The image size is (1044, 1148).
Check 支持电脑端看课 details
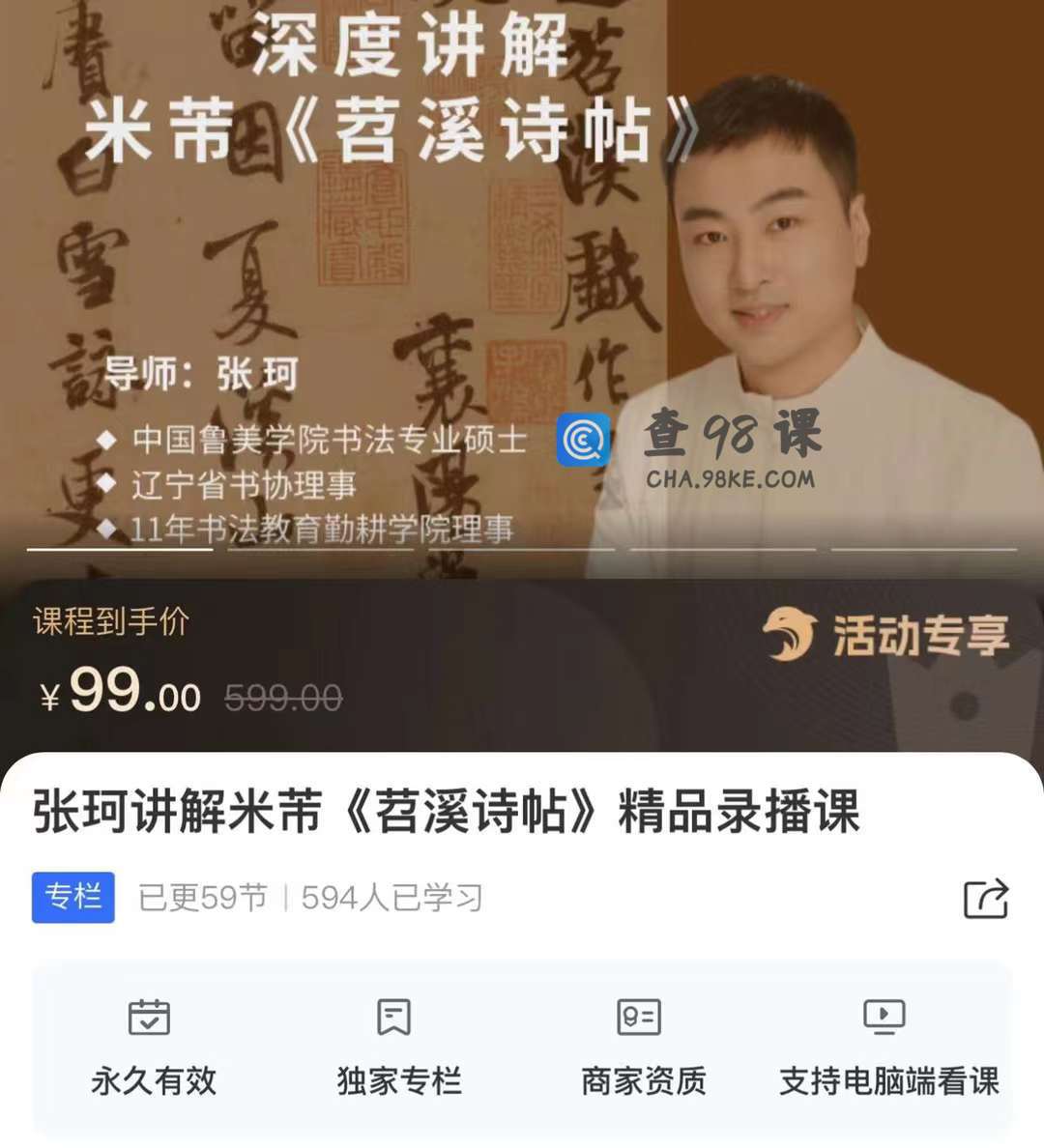(x=887, y=1048)
